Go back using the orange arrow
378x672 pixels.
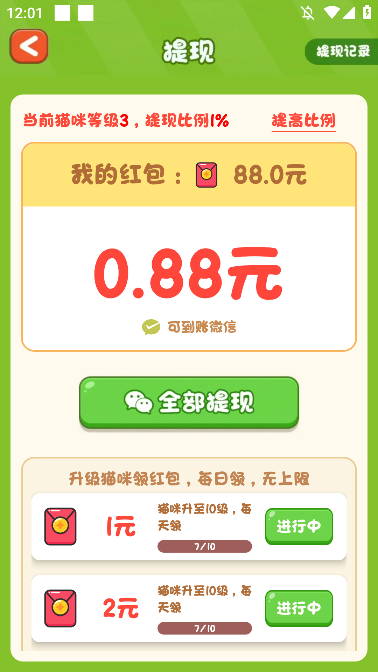tap(29, 46)
